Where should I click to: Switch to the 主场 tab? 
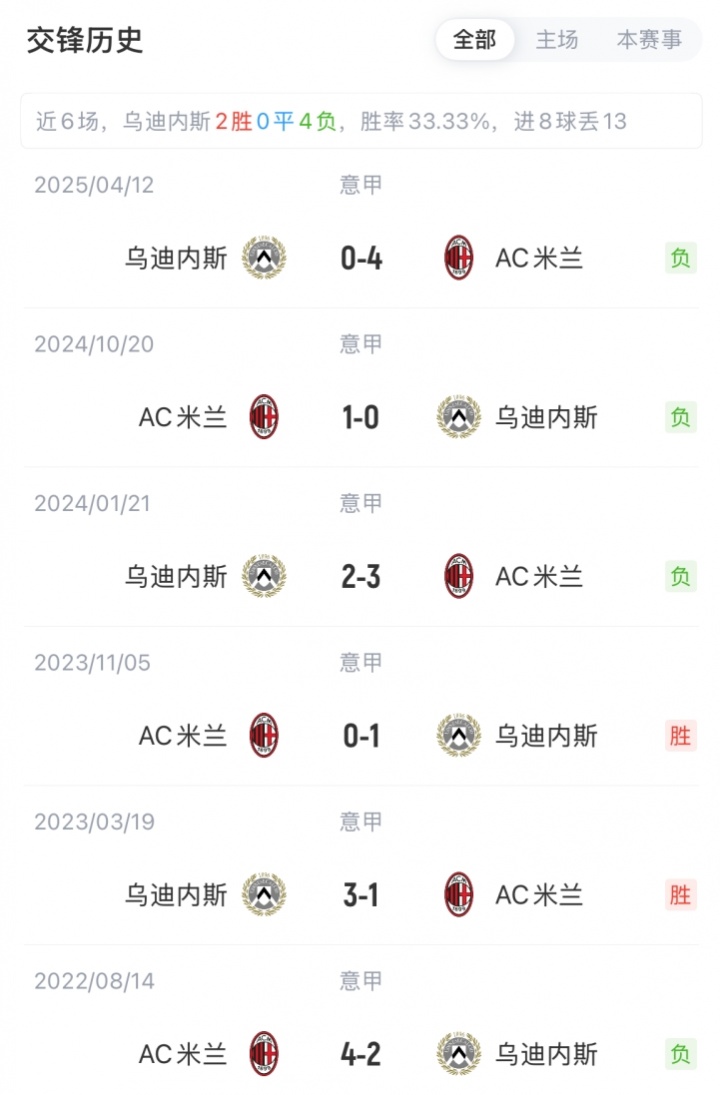[557, 40]
